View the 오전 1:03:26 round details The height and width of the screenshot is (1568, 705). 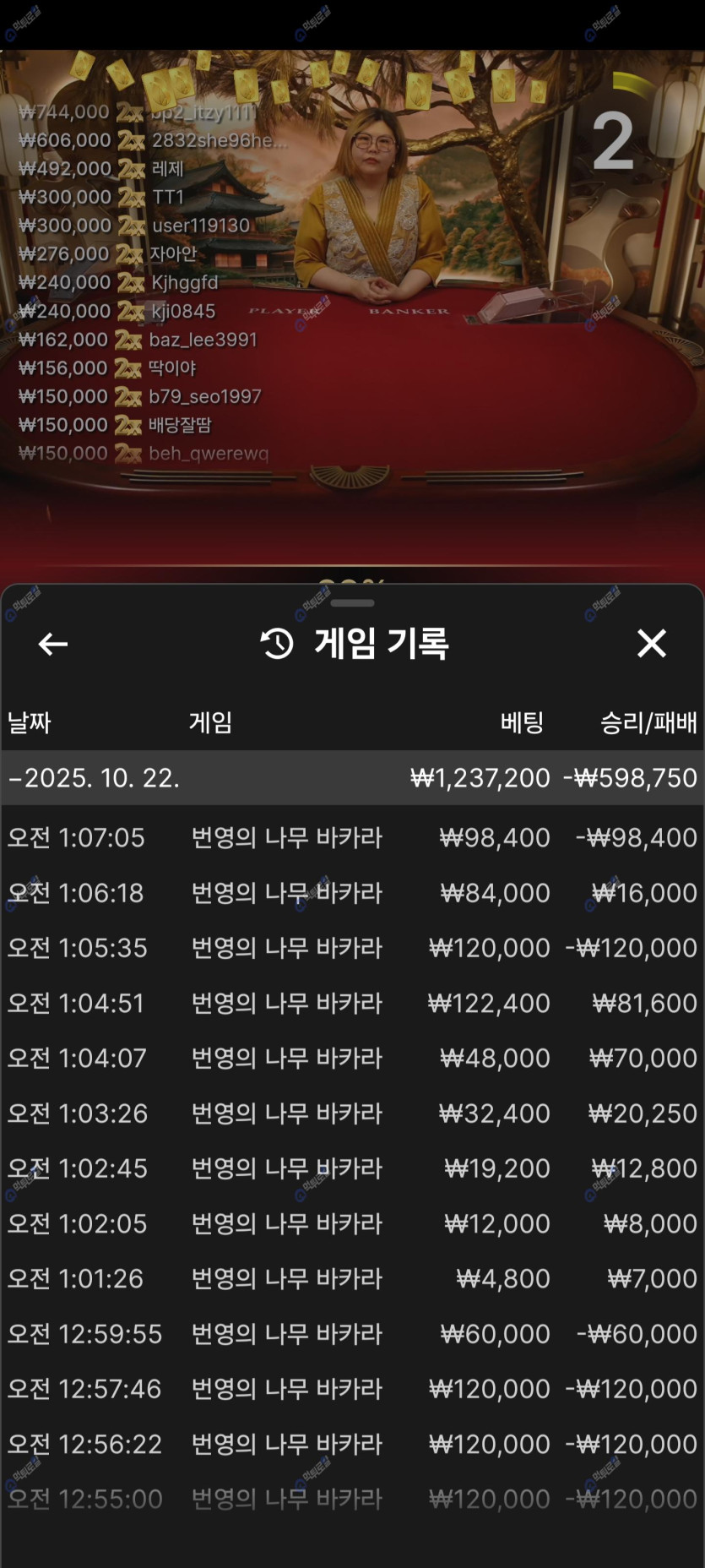coord(352,1113)
